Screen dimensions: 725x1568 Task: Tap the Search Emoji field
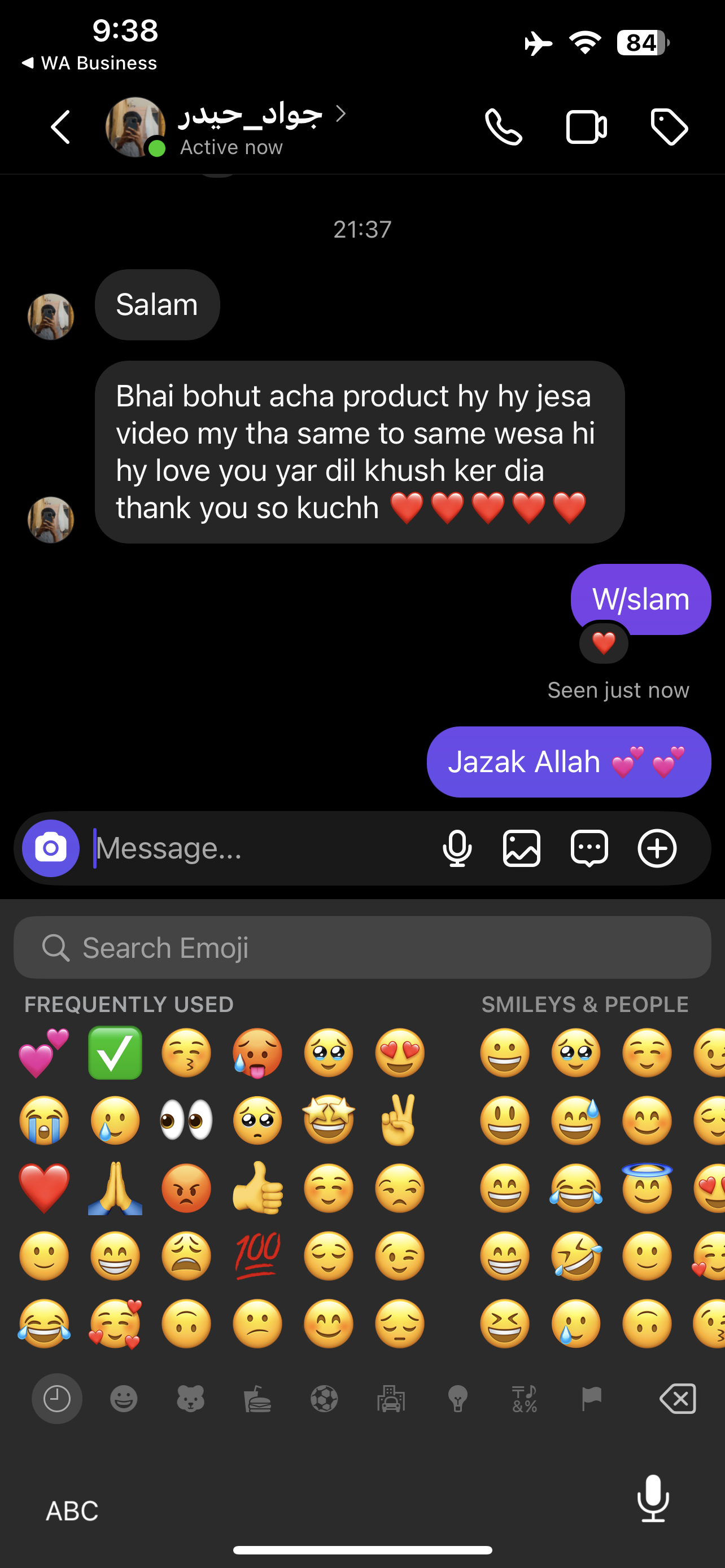[x=362, y=948]
